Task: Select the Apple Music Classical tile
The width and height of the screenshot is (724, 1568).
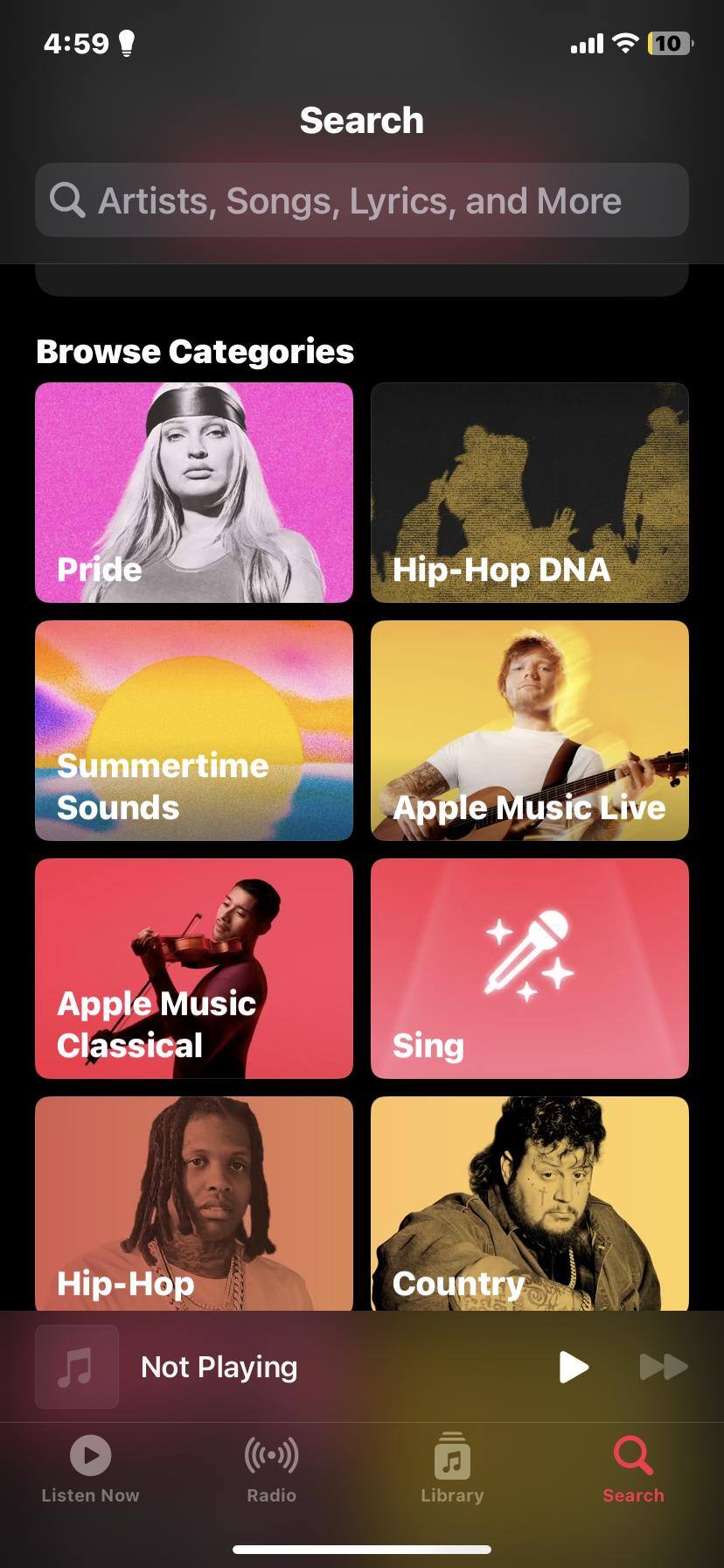Action: 194,969
